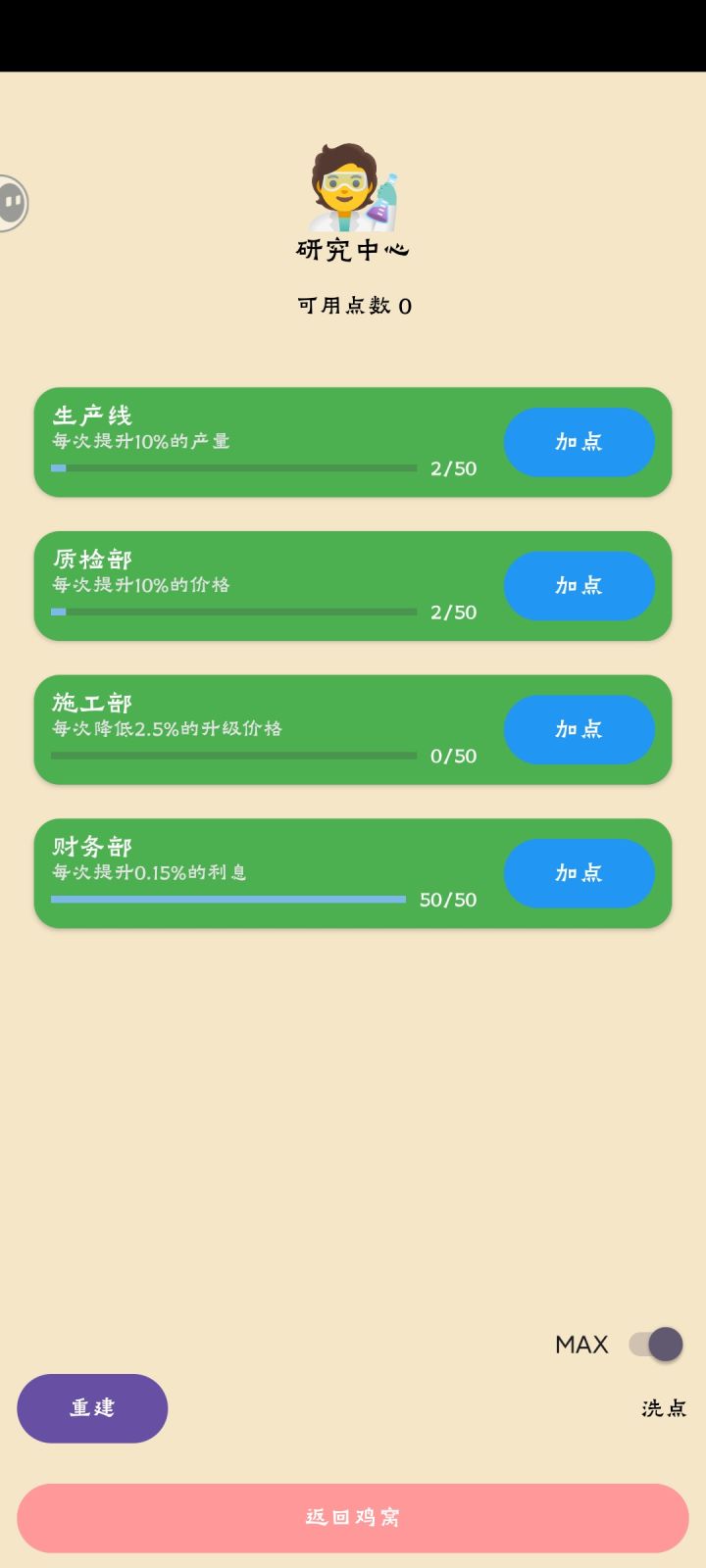Reset points with 洗点
Image resolution: width=706 pixels, height=1568 pixels.
[x=664, y=1408]
